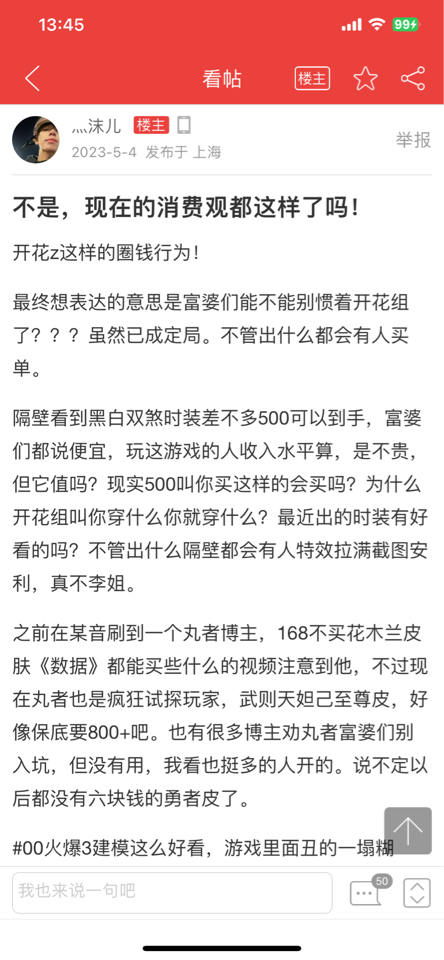Jump back to top with the arrow button
This screenshot has width=444, height=960.
[x=408, y=831]
